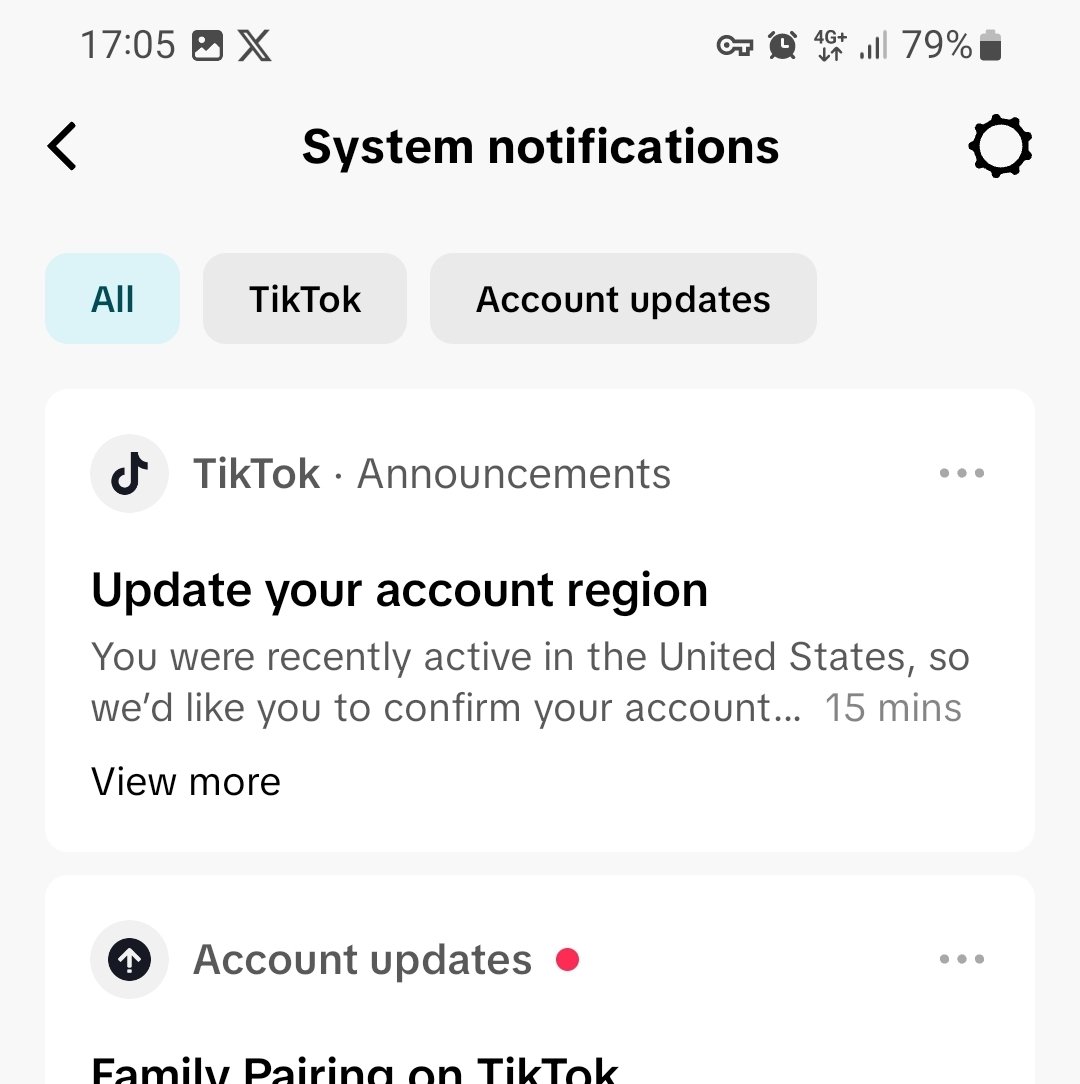The image size is (1080, 1084).
Task: Open the TikTok Announcements sender details
Action: click(430, 473)
